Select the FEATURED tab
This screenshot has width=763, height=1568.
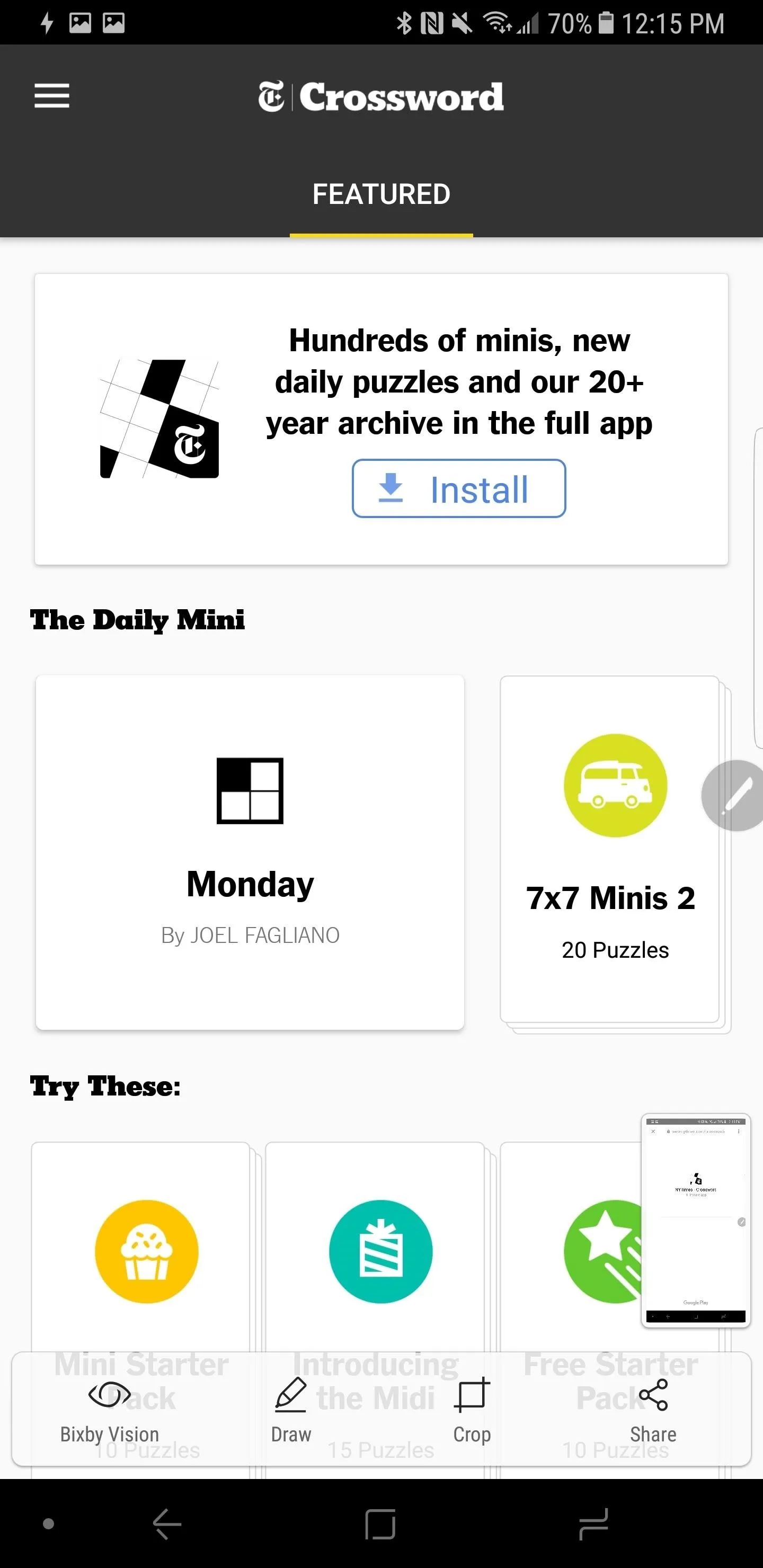click(x=381, y=195)
